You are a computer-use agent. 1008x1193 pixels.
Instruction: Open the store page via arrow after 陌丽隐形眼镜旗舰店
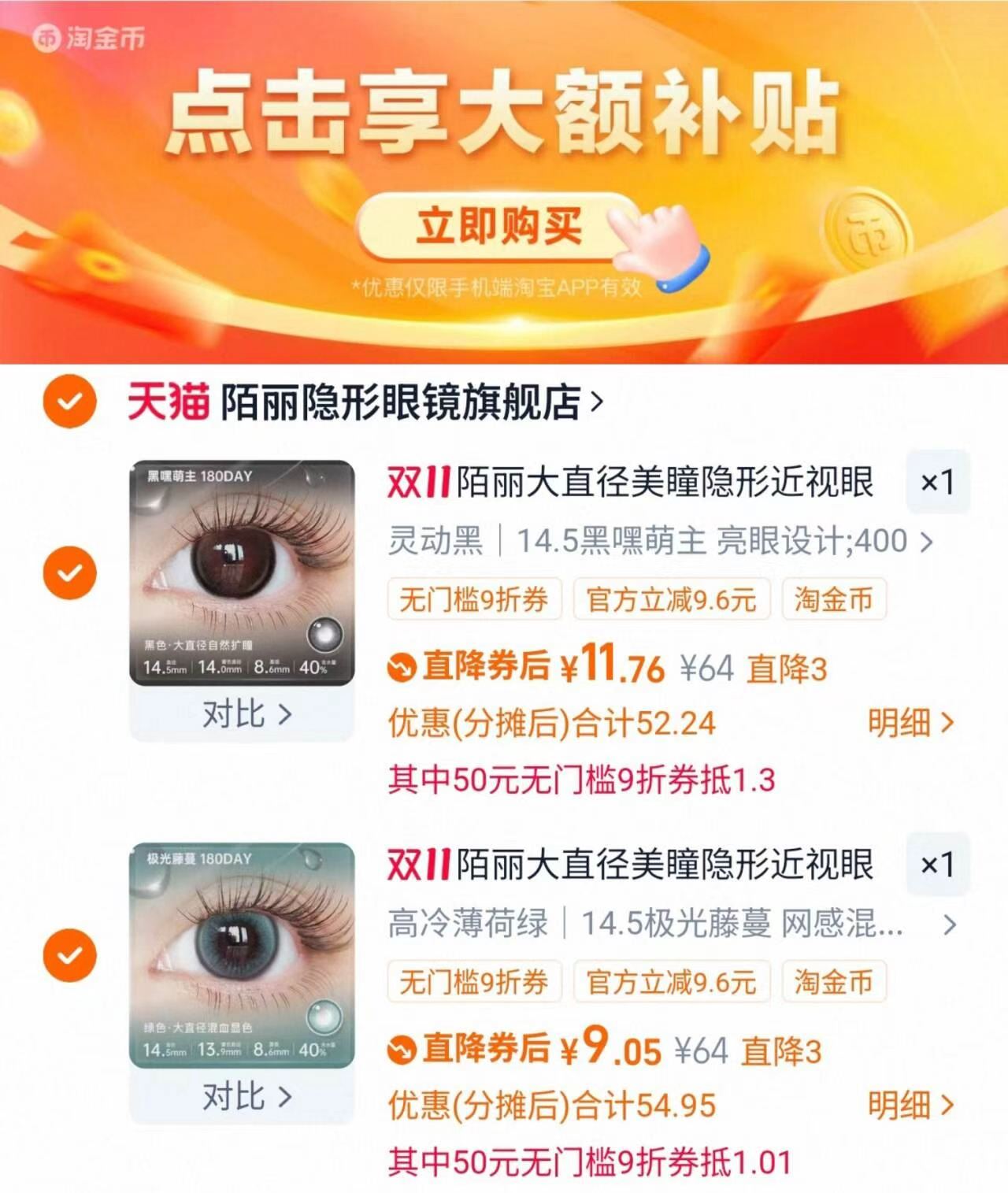pyautogui.click(x=598, y=402)
